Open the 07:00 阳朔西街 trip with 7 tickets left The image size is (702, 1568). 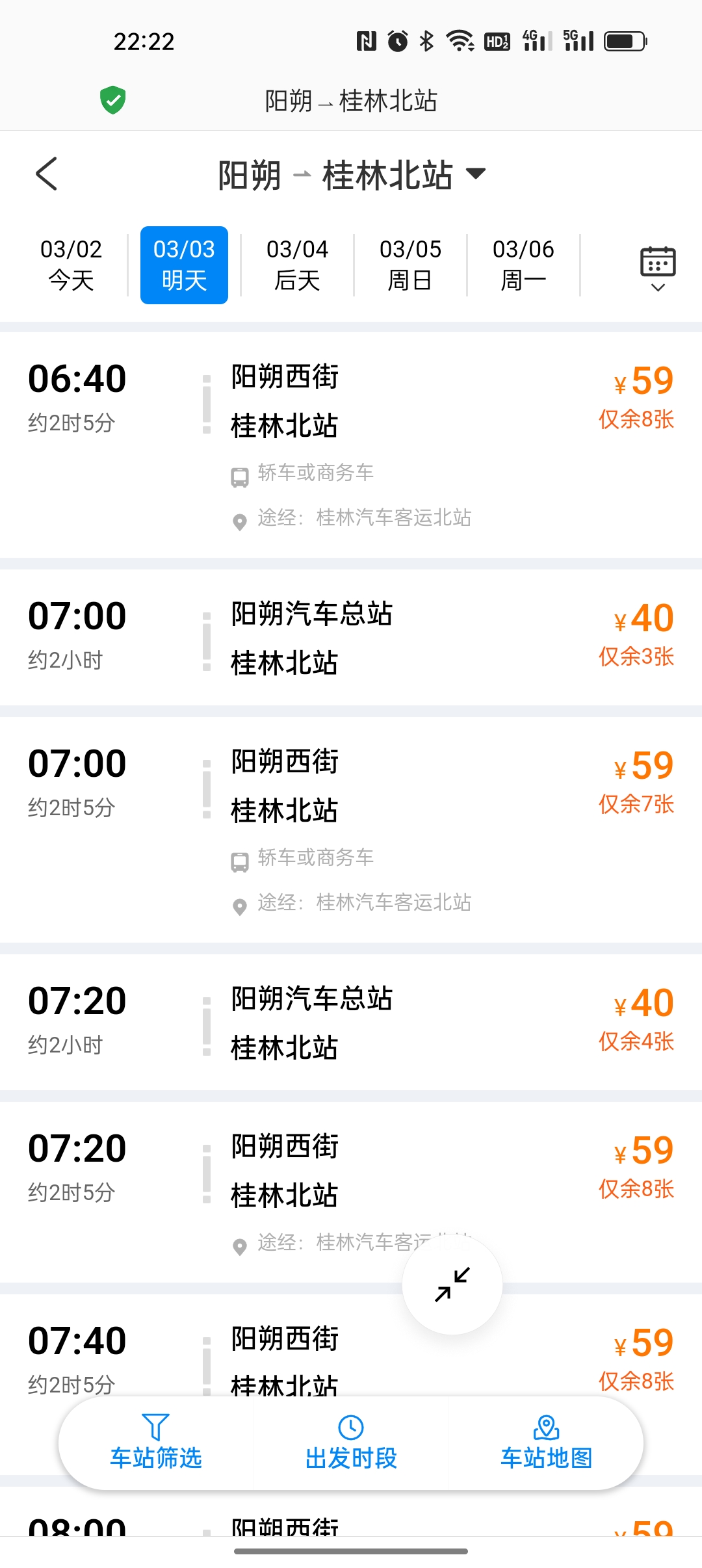coord(351,830)
